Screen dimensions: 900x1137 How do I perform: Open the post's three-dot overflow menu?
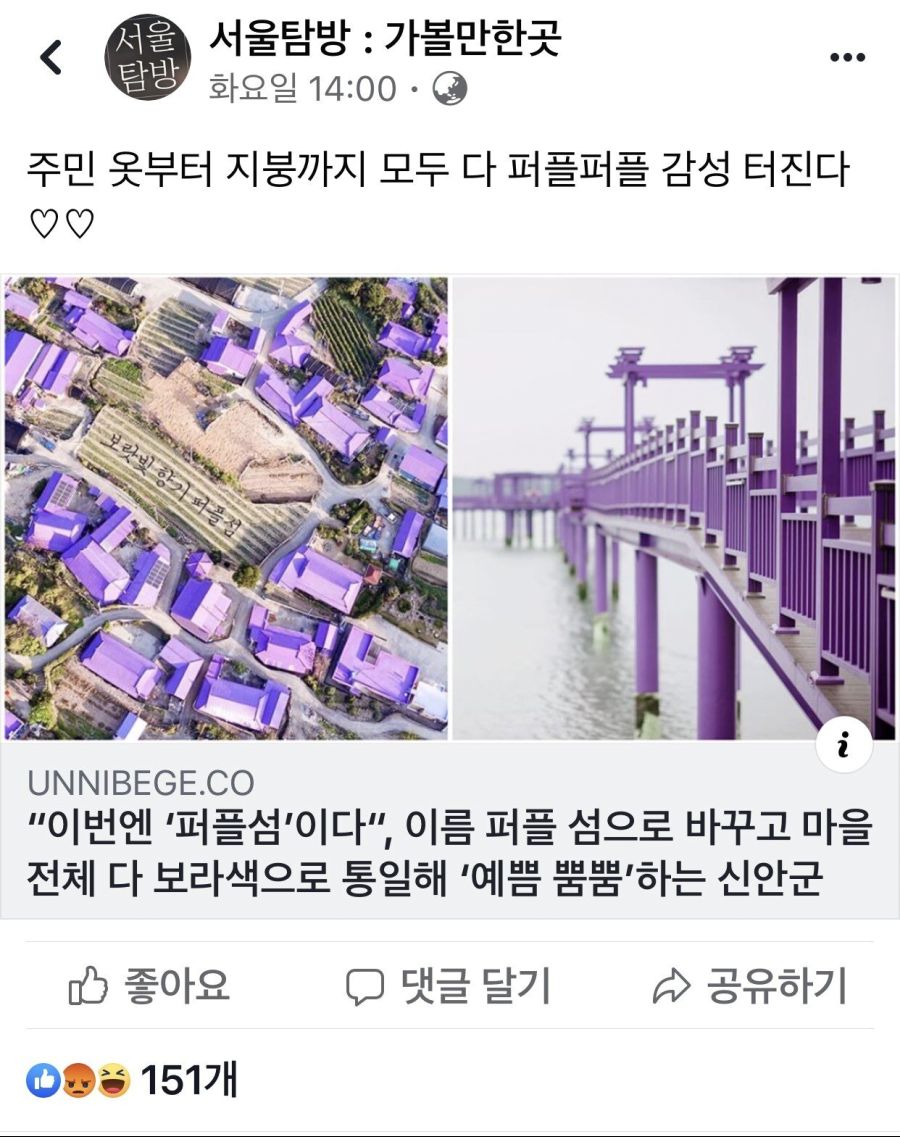point(846,58)
